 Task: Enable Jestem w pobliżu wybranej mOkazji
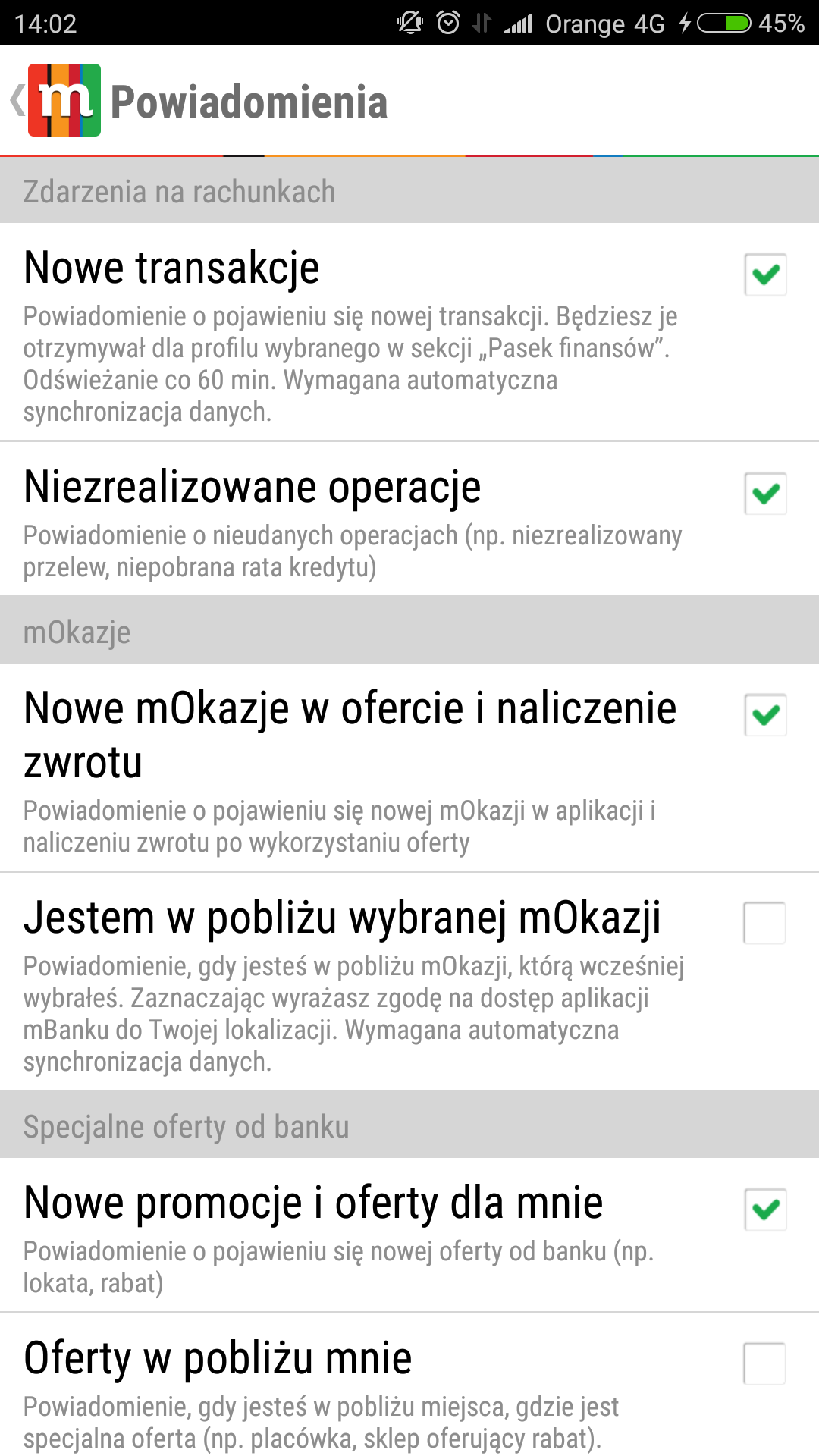[764, 923]
